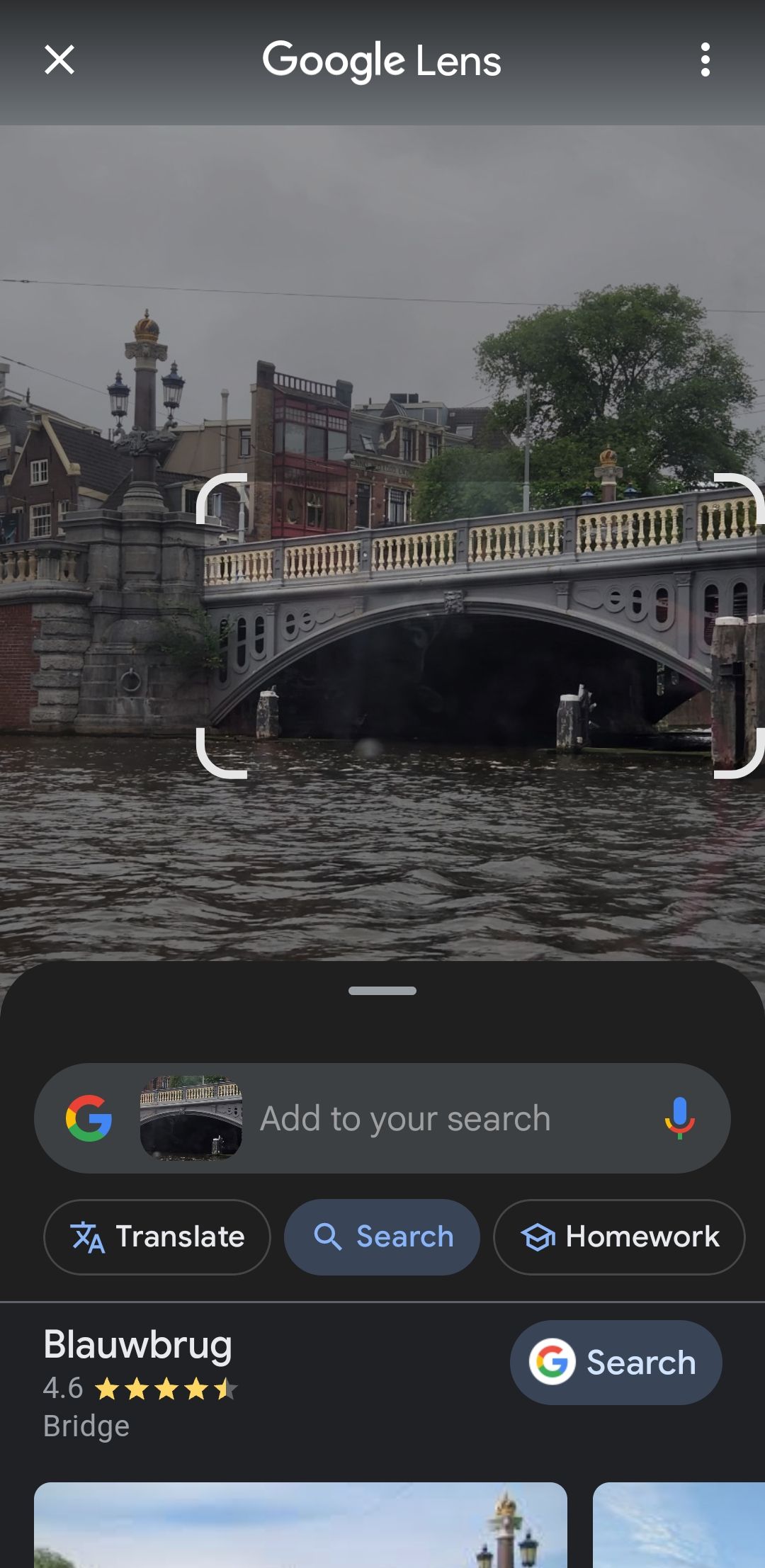Open the three-dot overflow menu
Screen dimensions: 765x1568
pos(705,59)
